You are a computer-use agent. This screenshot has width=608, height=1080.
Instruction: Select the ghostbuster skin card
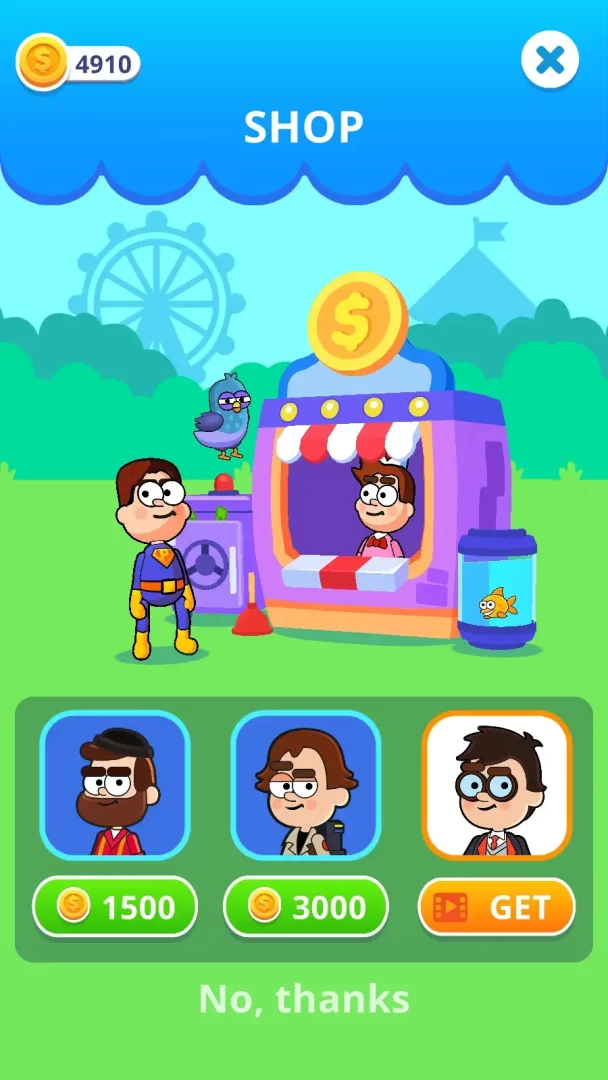pos(305,786)
